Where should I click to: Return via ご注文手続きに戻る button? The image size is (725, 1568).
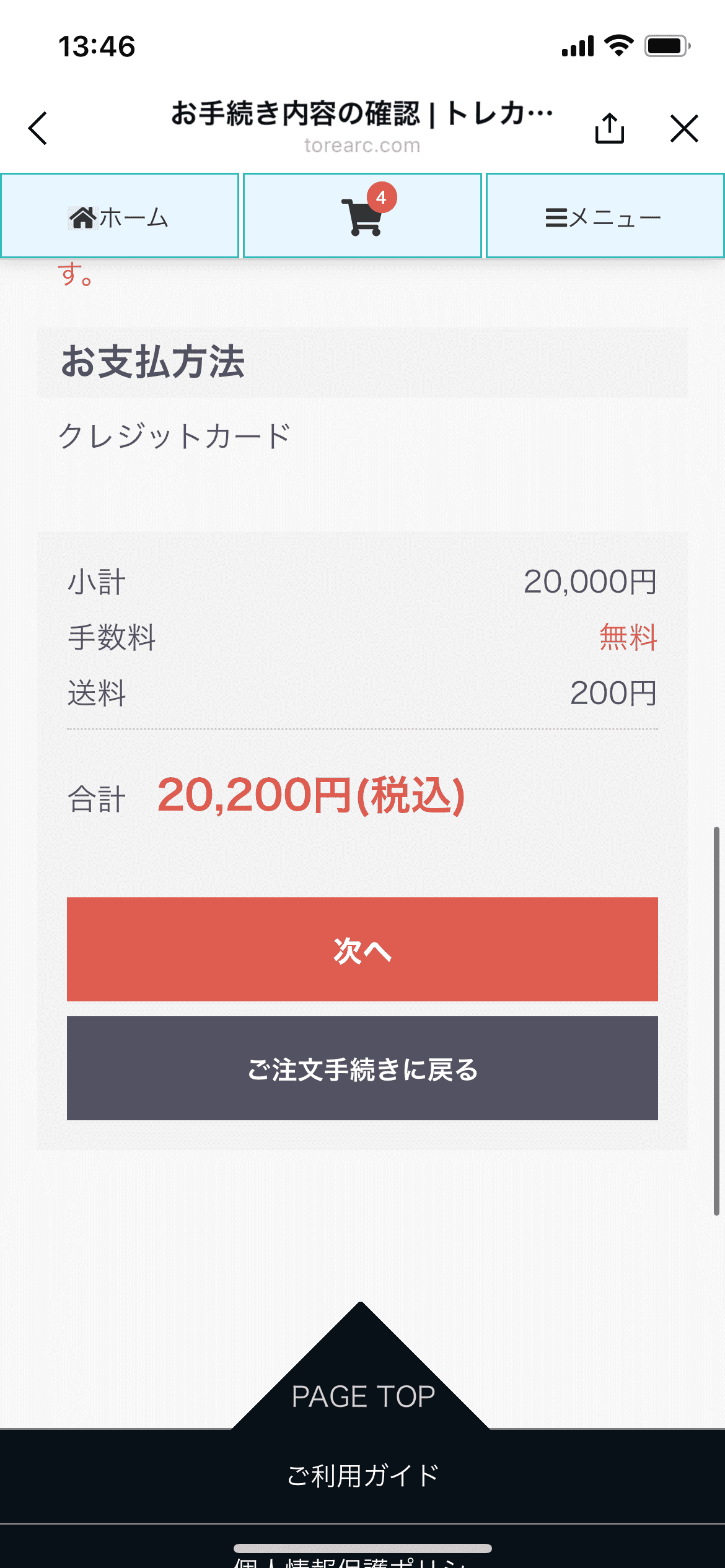click(x=362, y=1068)
